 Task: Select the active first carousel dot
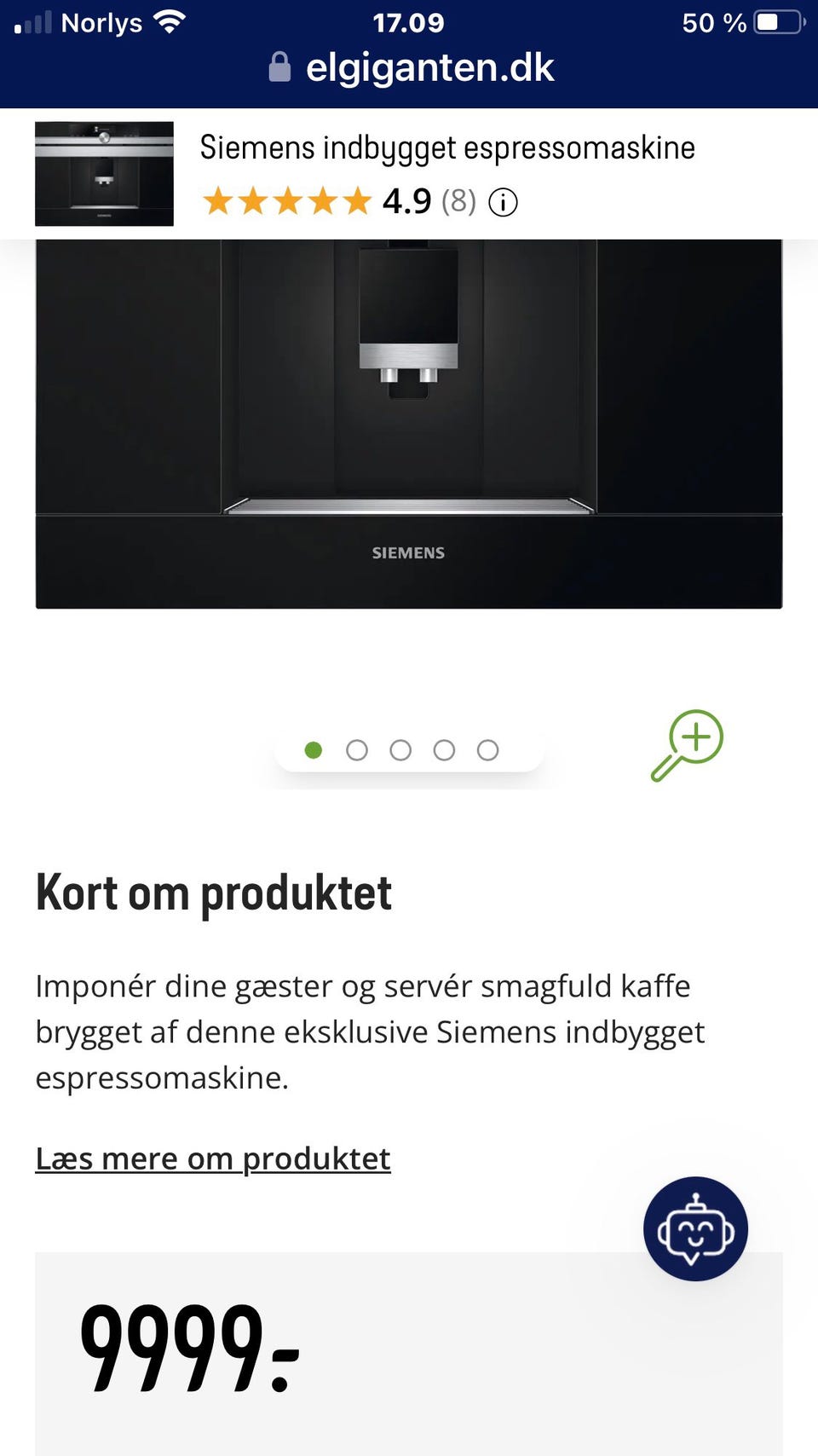coord(314,750)
